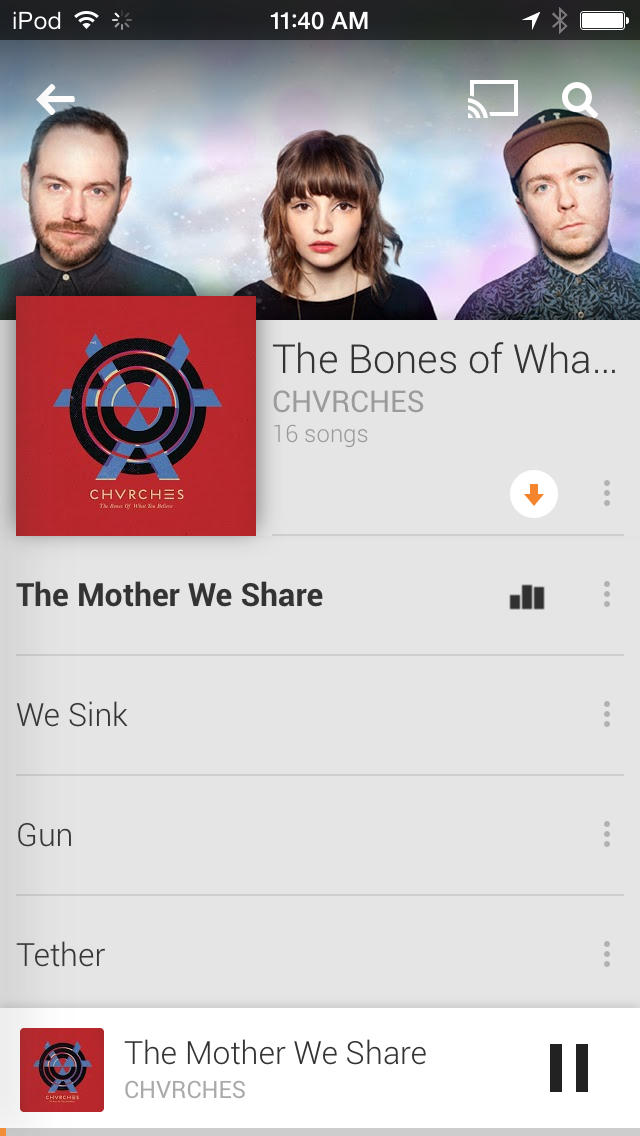Open the cast to device option
Screen dimensions: 640x1136
[x=493, y=99]
